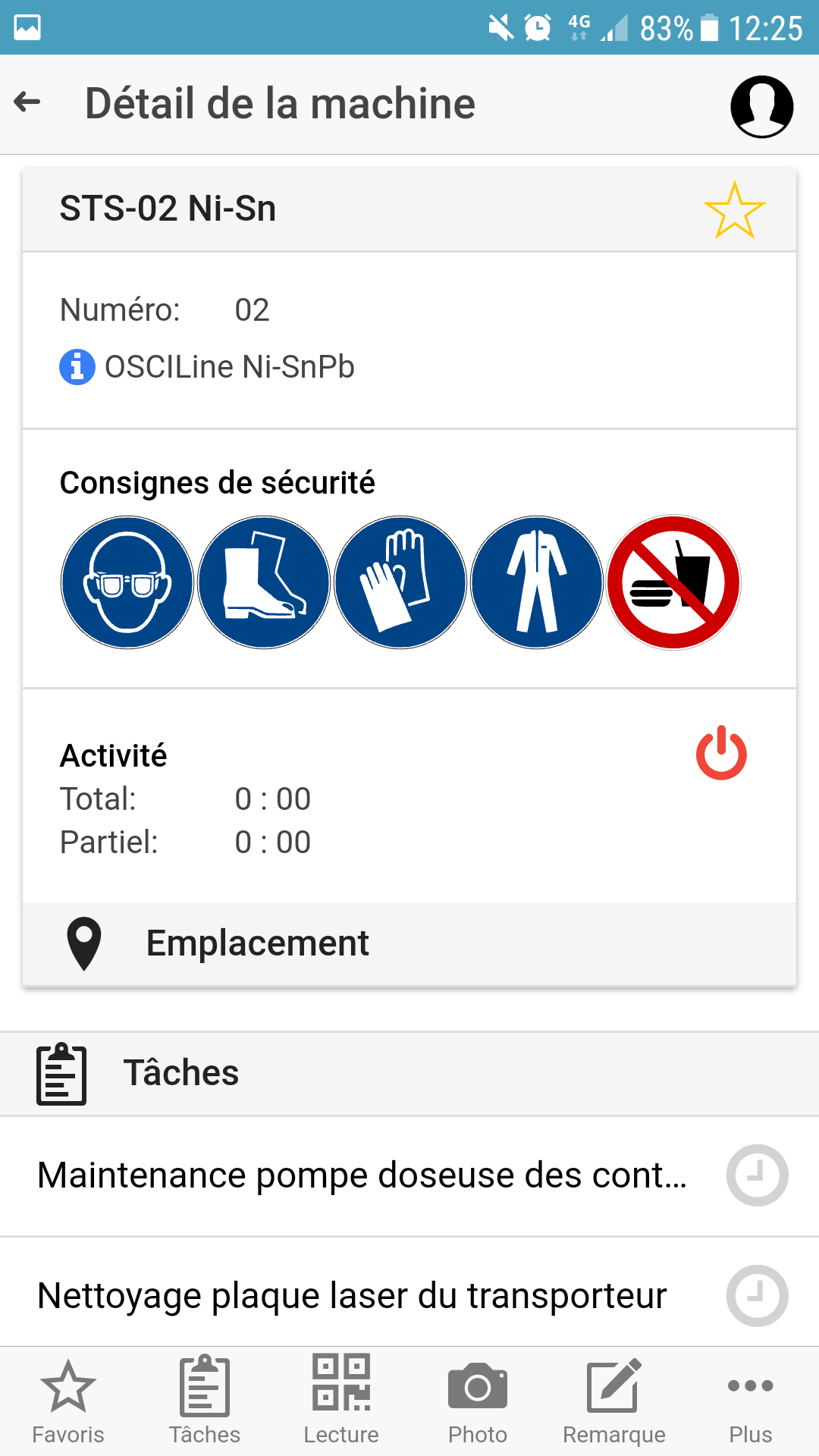Tap the info icon beside OSCILine Ni-SnPb

click(x=77, y=367)
